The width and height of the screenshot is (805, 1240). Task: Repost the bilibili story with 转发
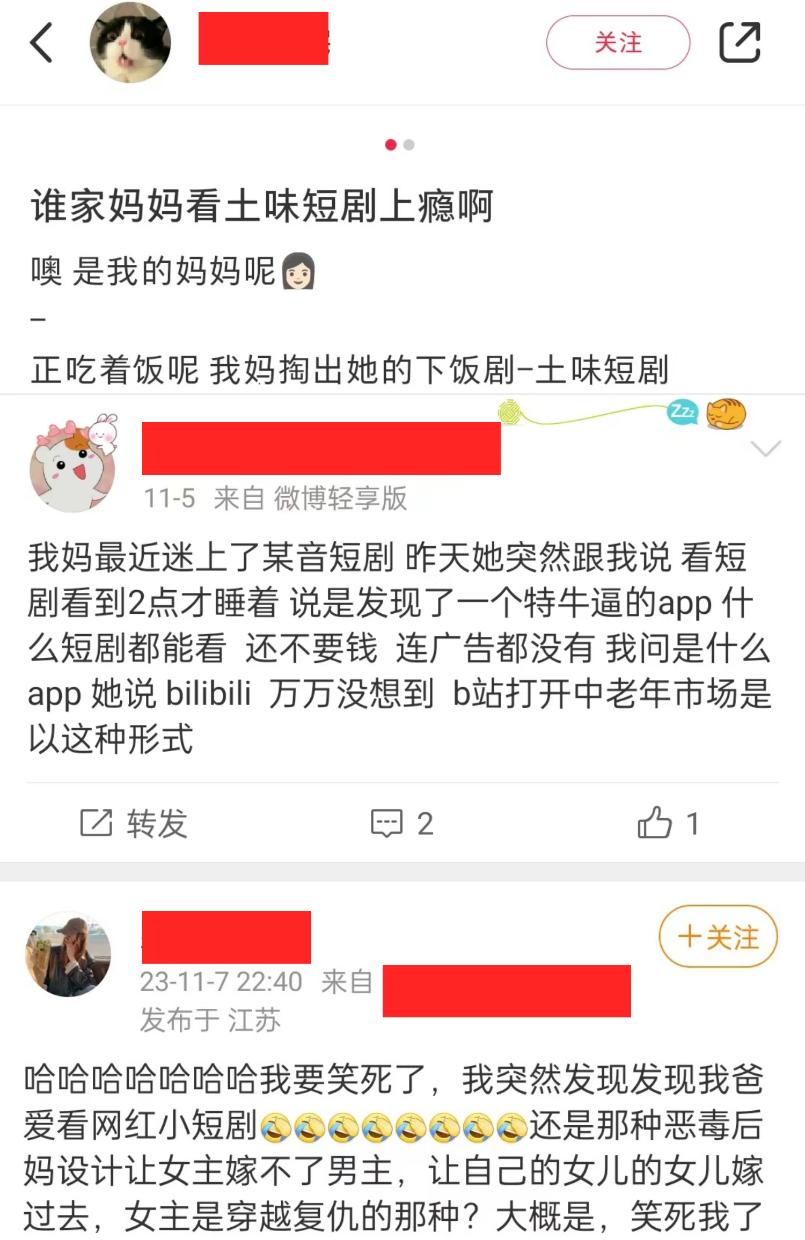pyautogui.click(x=134, y=824)
